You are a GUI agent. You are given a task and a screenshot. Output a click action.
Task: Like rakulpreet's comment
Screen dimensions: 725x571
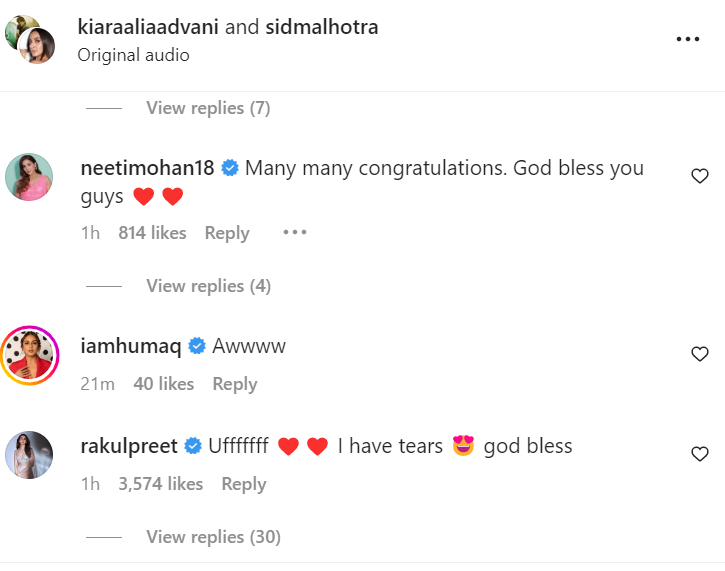point(700,454)
